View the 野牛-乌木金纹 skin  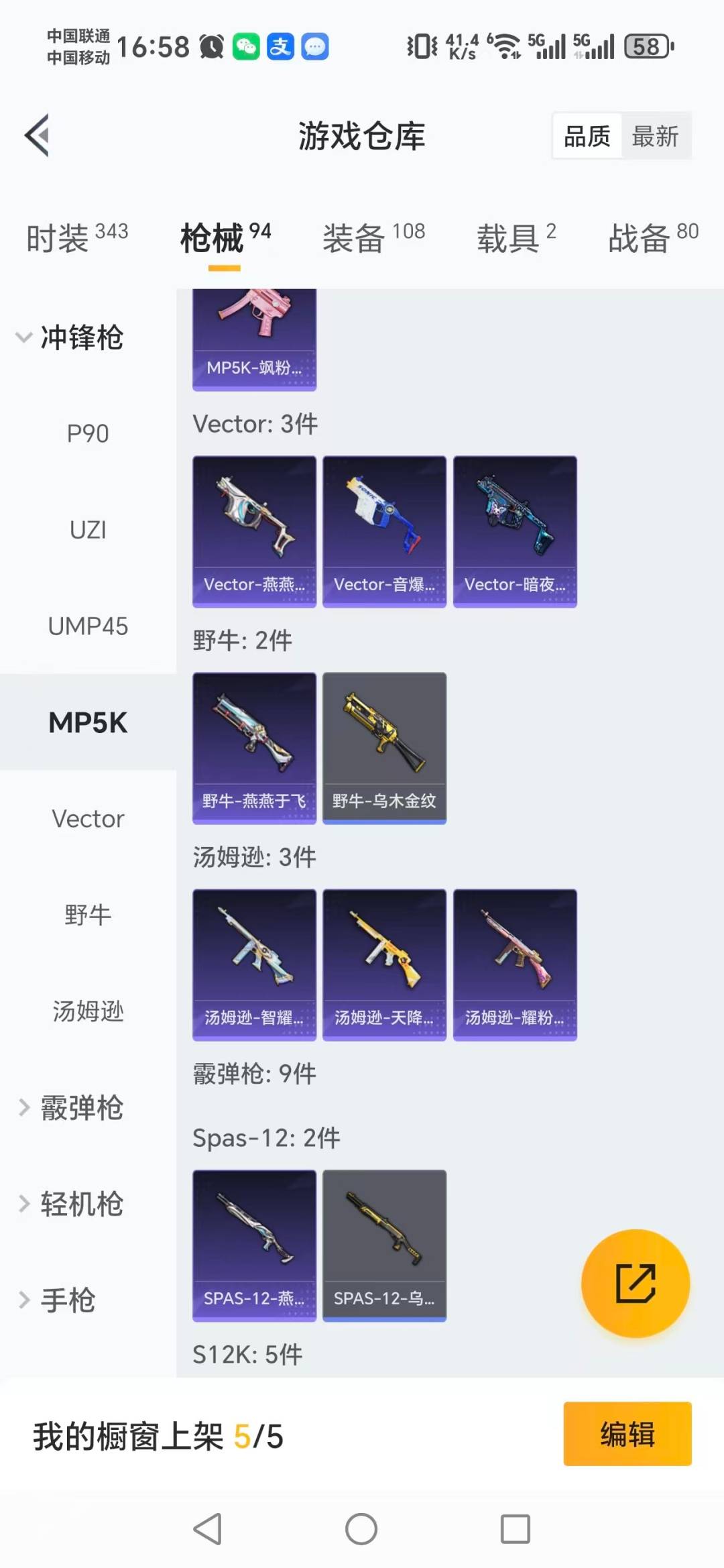coord(383,746)
